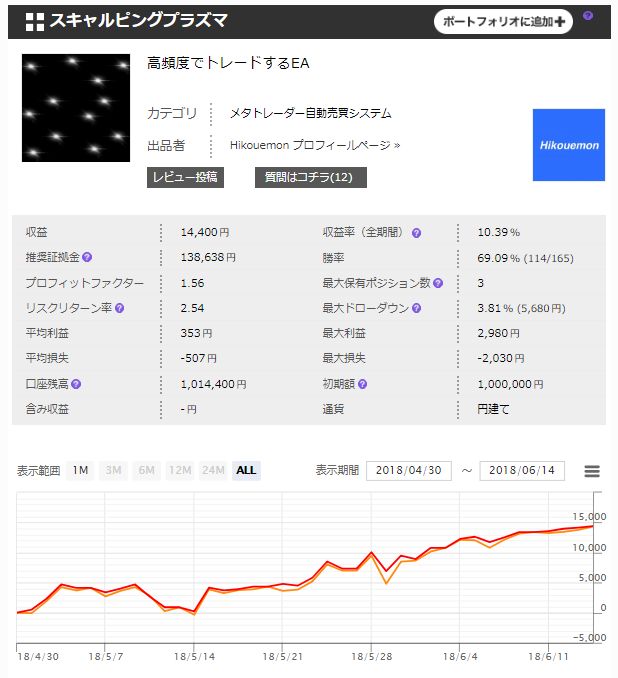The width and height of the screenshot is (618, 678).
Task: Show help for 初期額
Action: click(x=362, y=384)
